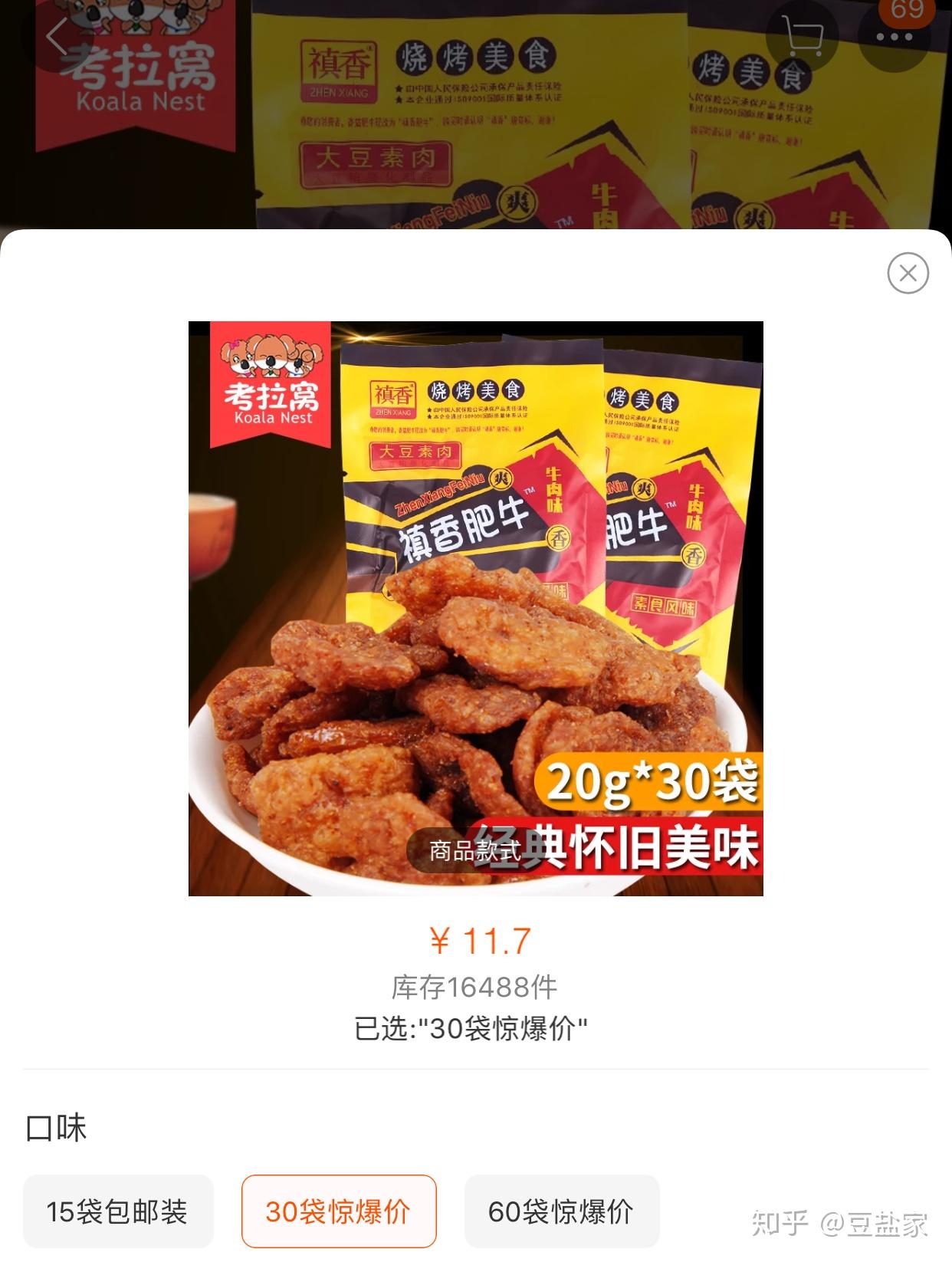Open the three-dot more menu
Image resolution: width=952 pixels, height=1262 pixels.
tap(894, 37)
